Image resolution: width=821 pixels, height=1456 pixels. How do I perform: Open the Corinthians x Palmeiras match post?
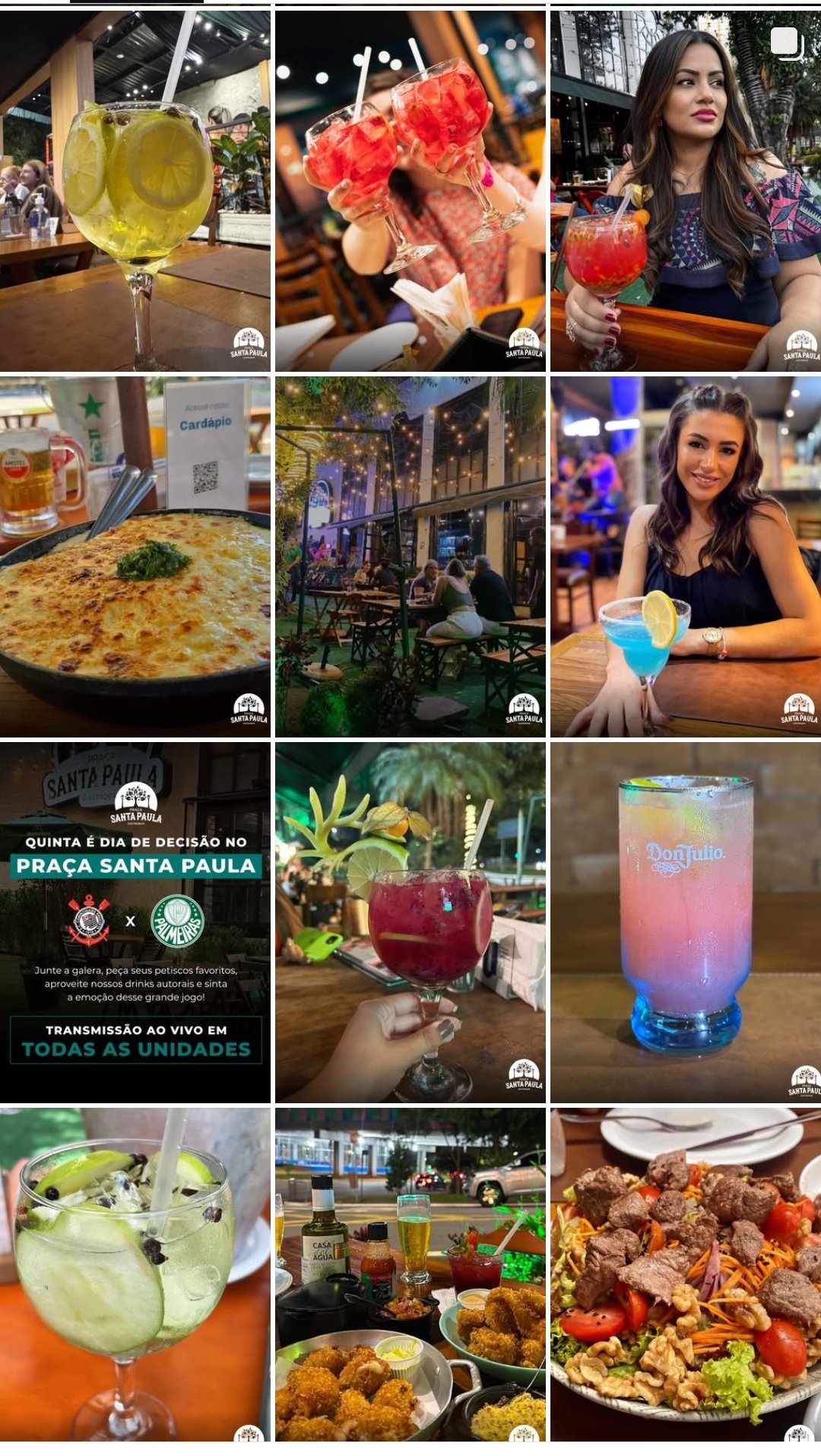135,921
